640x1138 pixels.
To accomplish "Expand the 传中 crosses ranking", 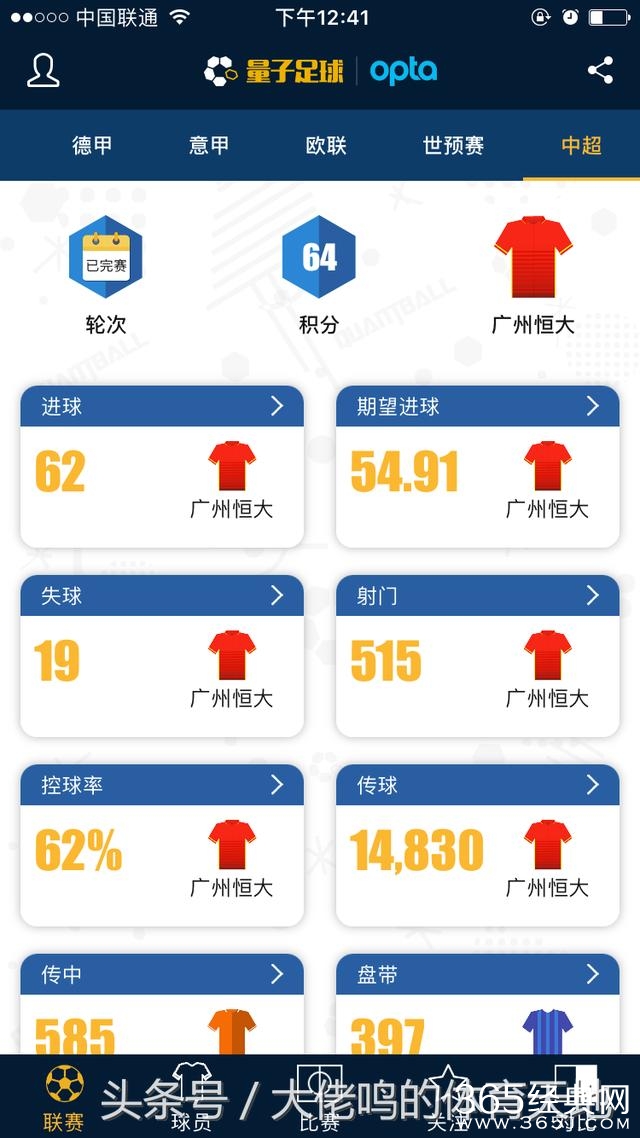I will coord(162,974).
